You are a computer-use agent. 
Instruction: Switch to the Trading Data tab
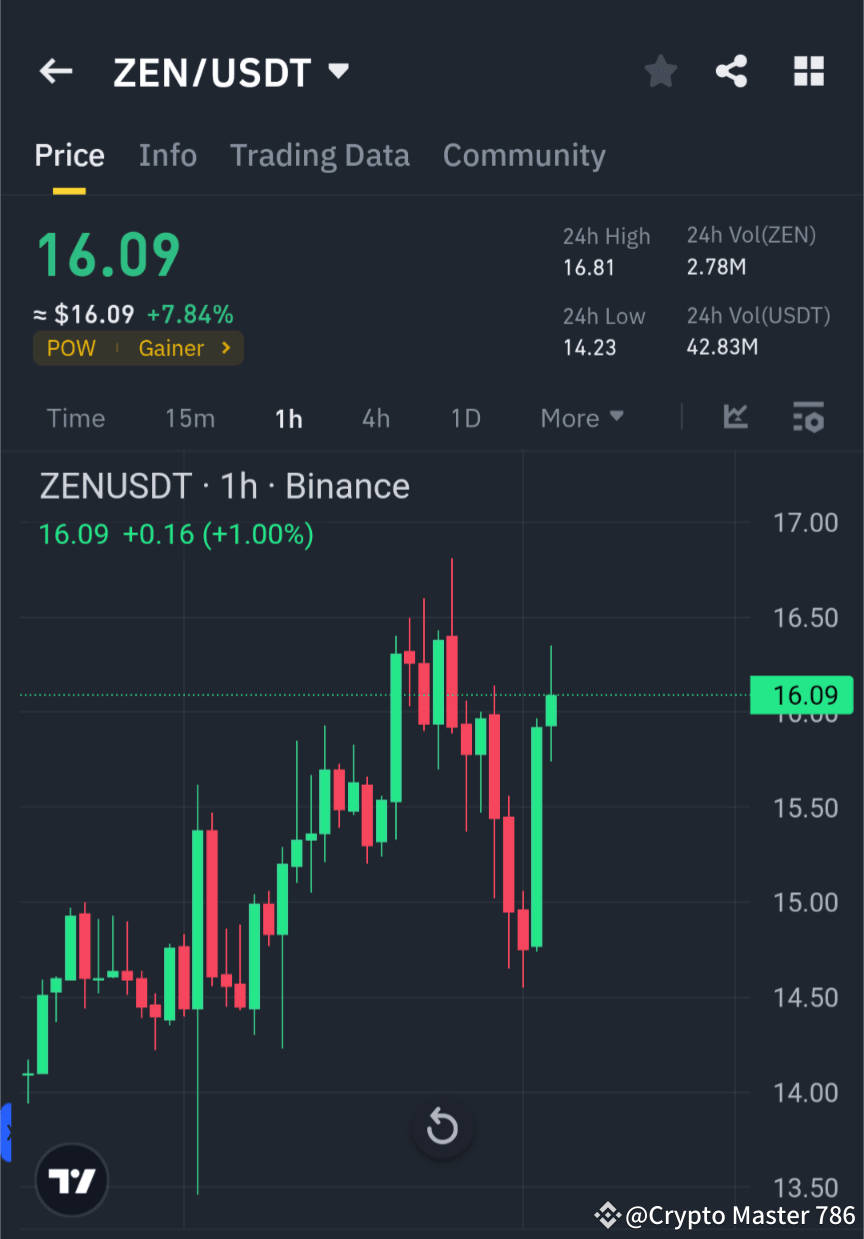tap(320, 155)
